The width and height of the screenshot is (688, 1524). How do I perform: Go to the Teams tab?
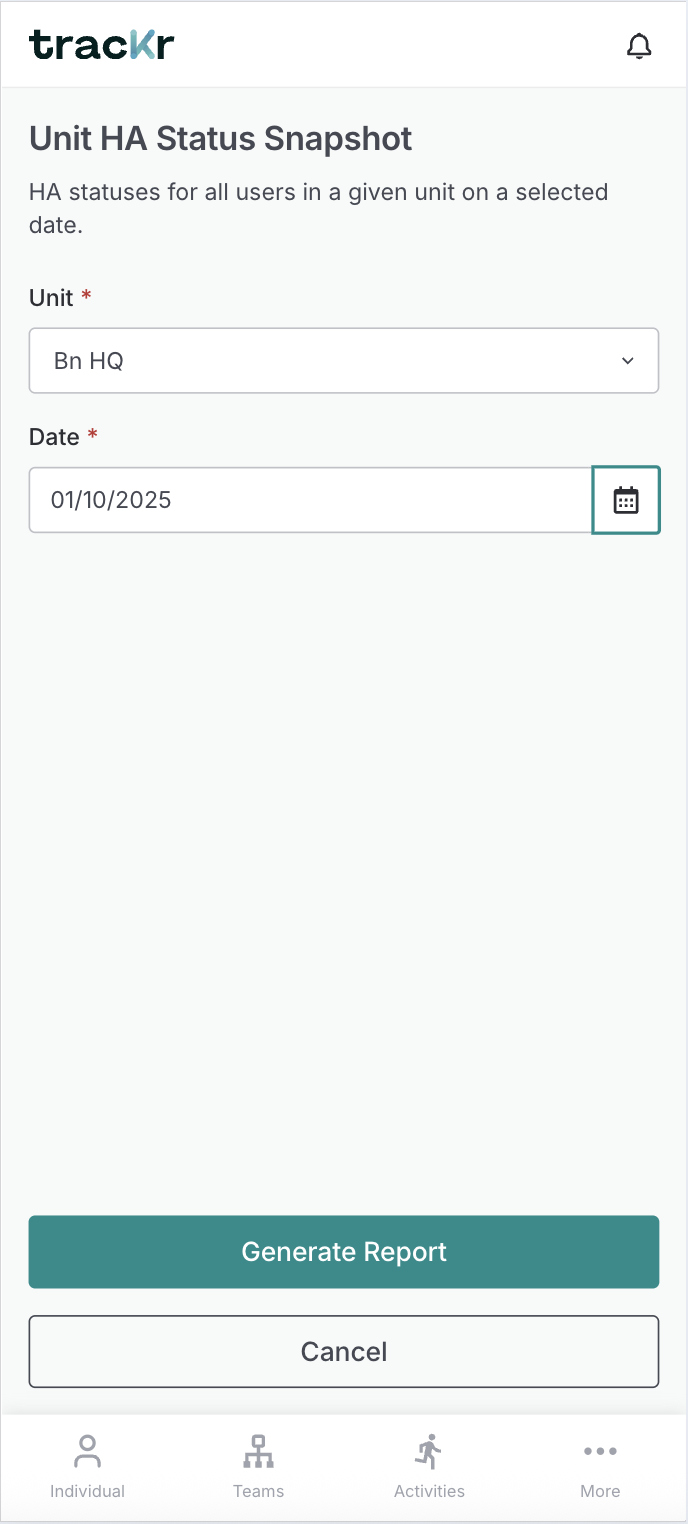pyautogui.click(x=258, y=1467)
